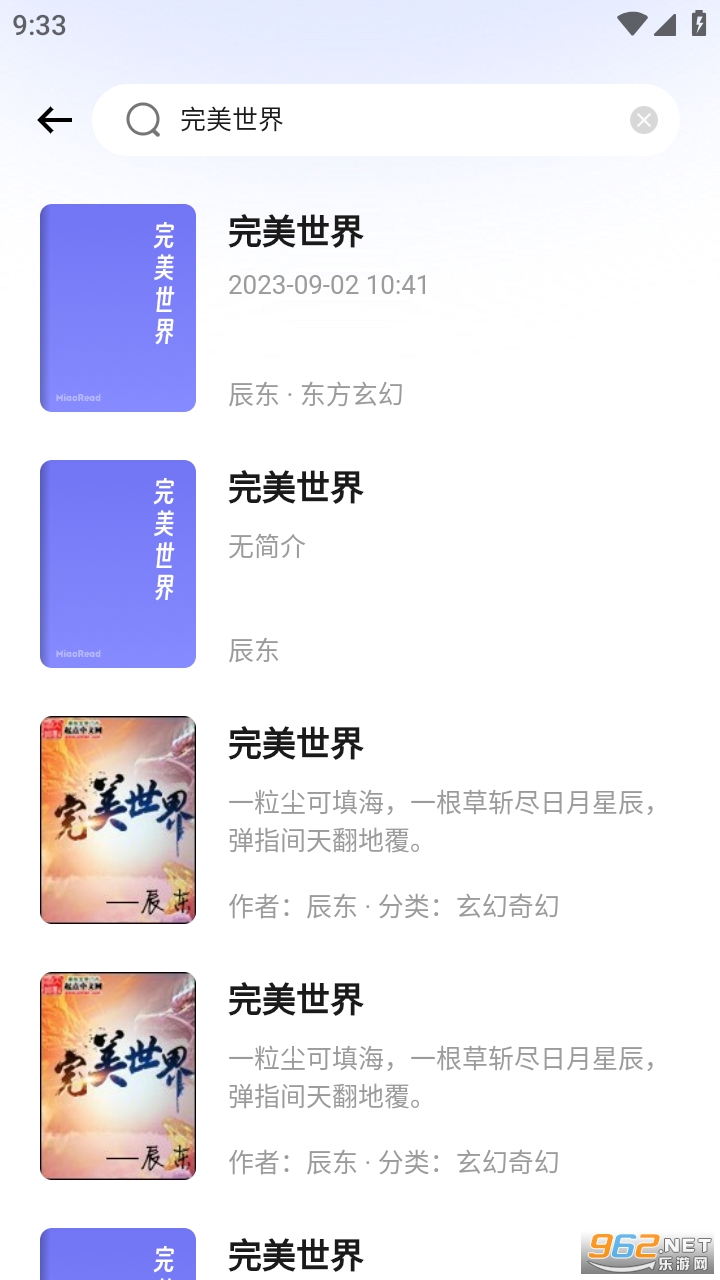Viewport: 720px width, 1280px height.
Task: Go back using the top-left arrow
Action: (x=55, y=121)
